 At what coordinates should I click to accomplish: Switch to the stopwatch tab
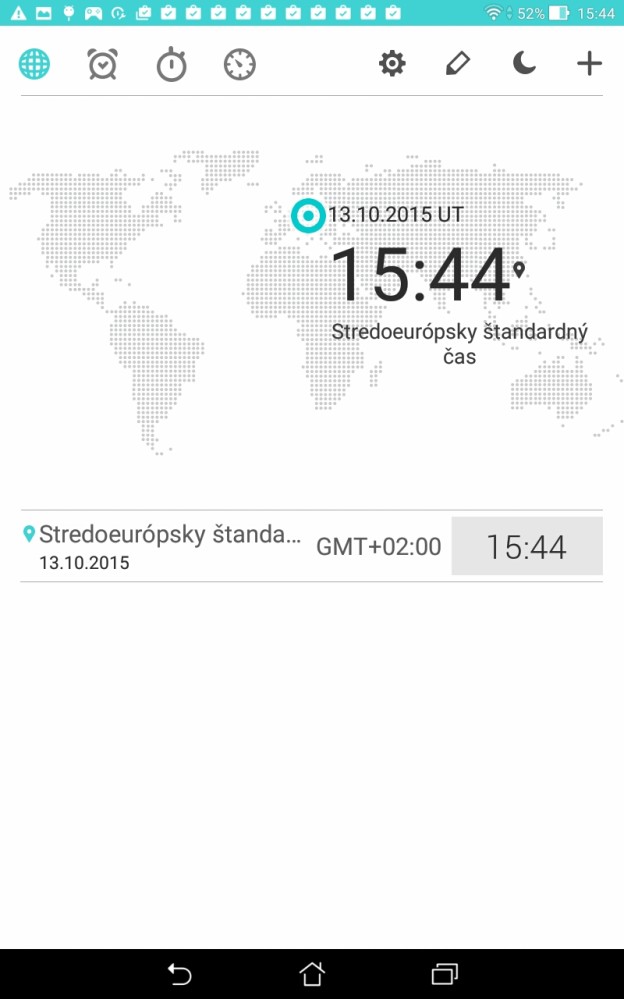(171, 64)
